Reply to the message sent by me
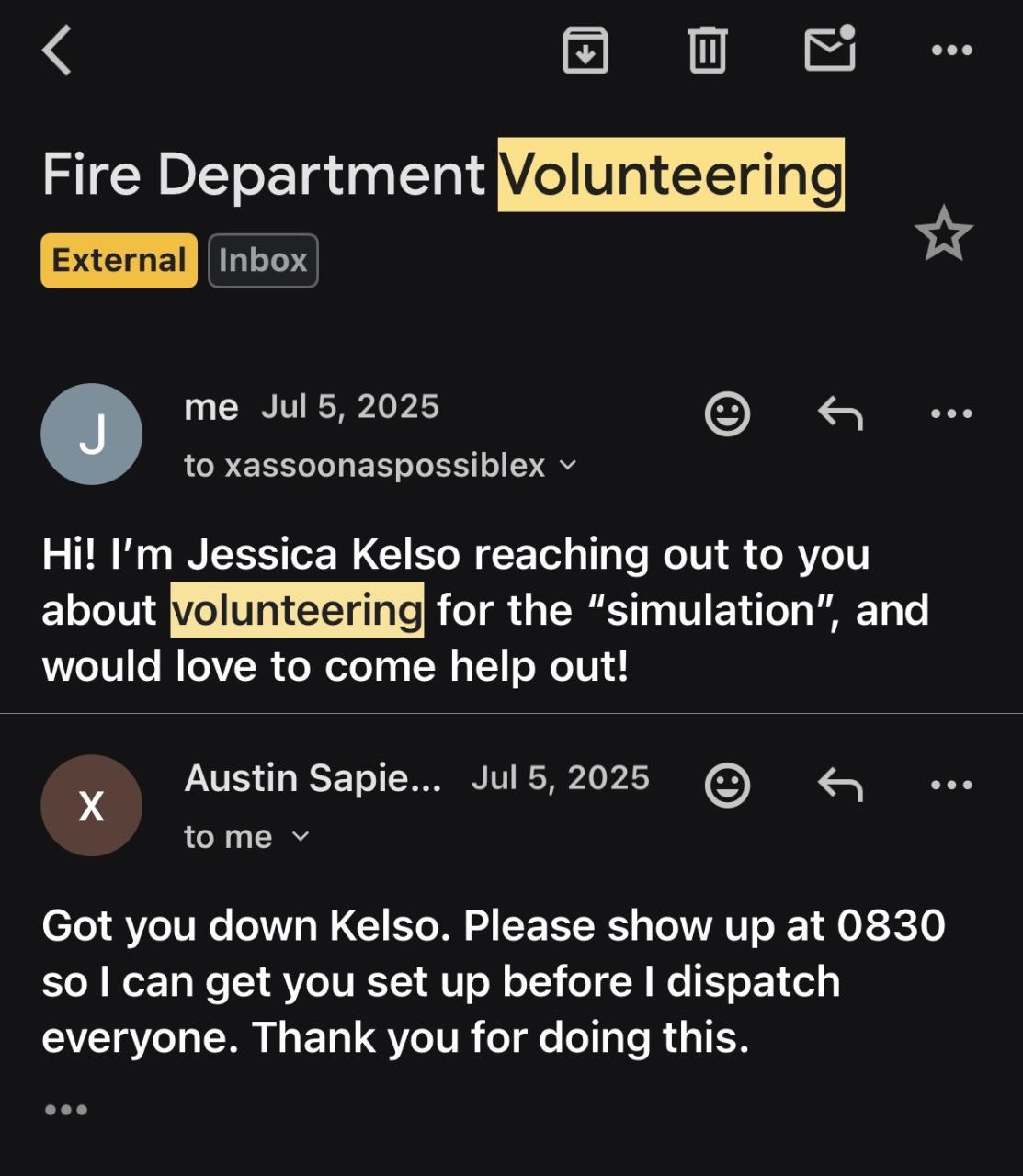The width and height of the screenshot is (1023, 1176). (840, 414)
